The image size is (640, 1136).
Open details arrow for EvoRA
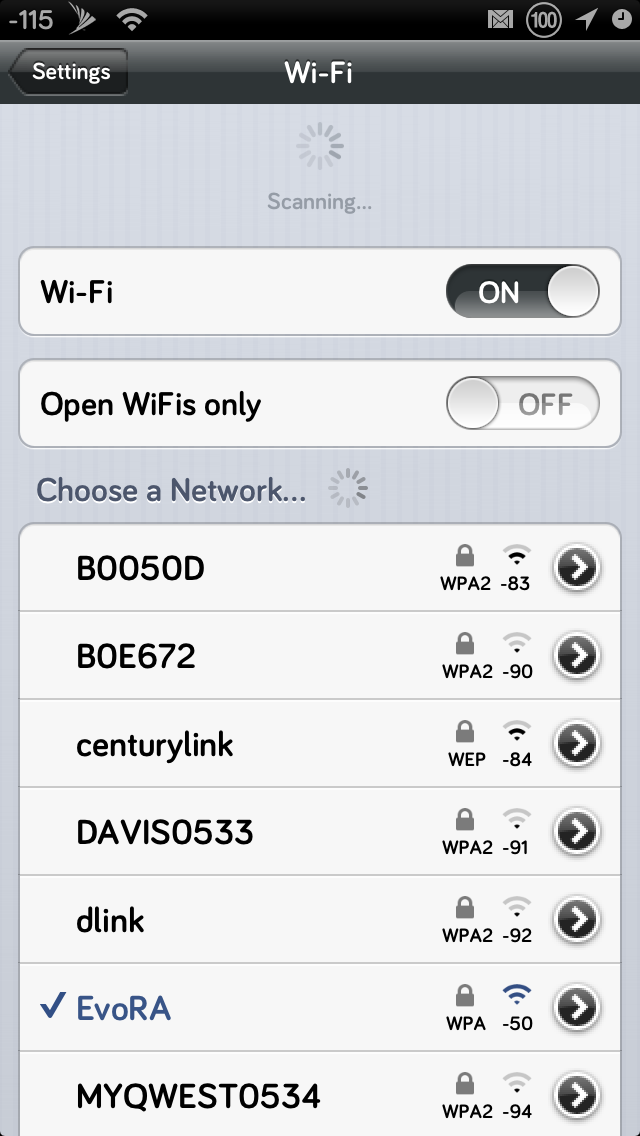[x=577, y=1007]
